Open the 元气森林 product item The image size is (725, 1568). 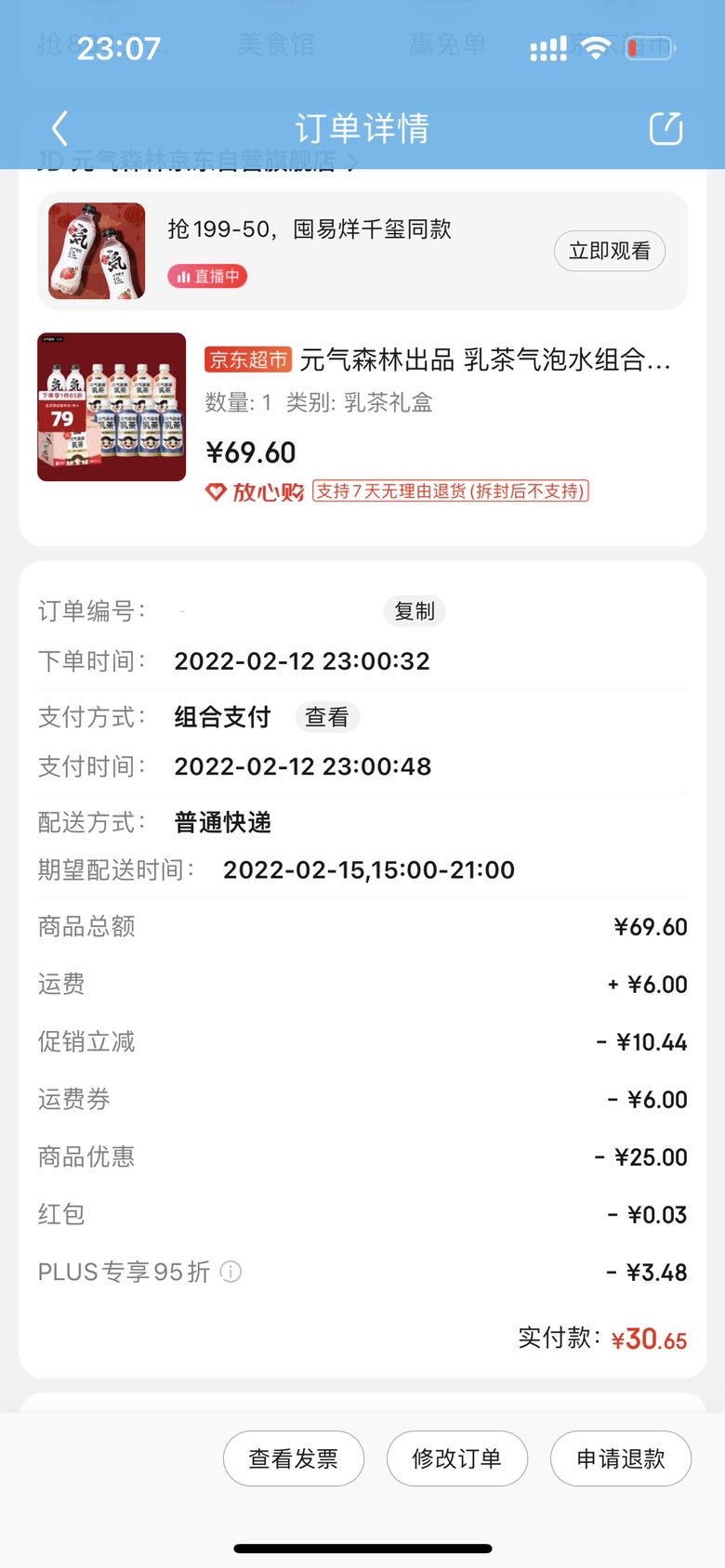(362, 407)
